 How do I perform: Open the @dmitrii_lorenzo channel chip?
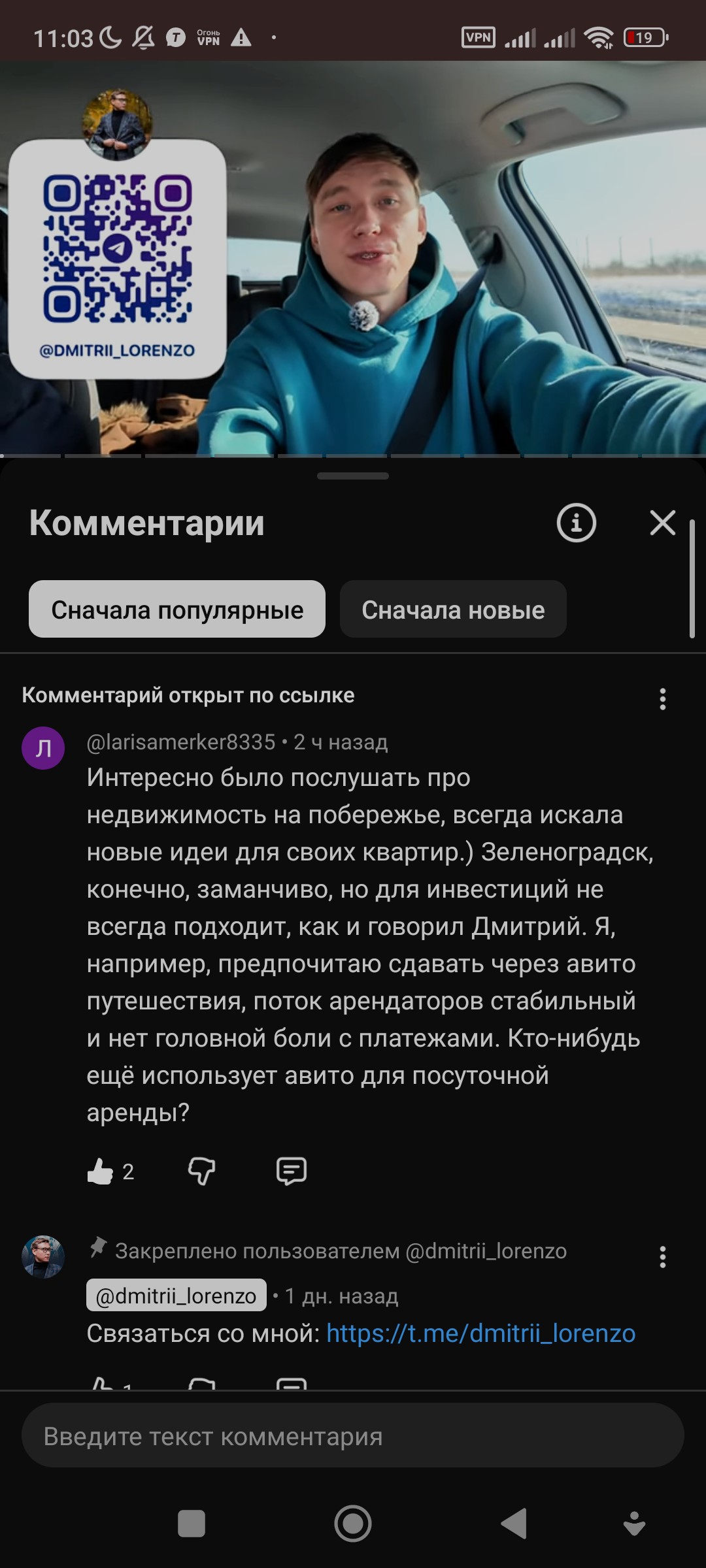pos(176,1296)
